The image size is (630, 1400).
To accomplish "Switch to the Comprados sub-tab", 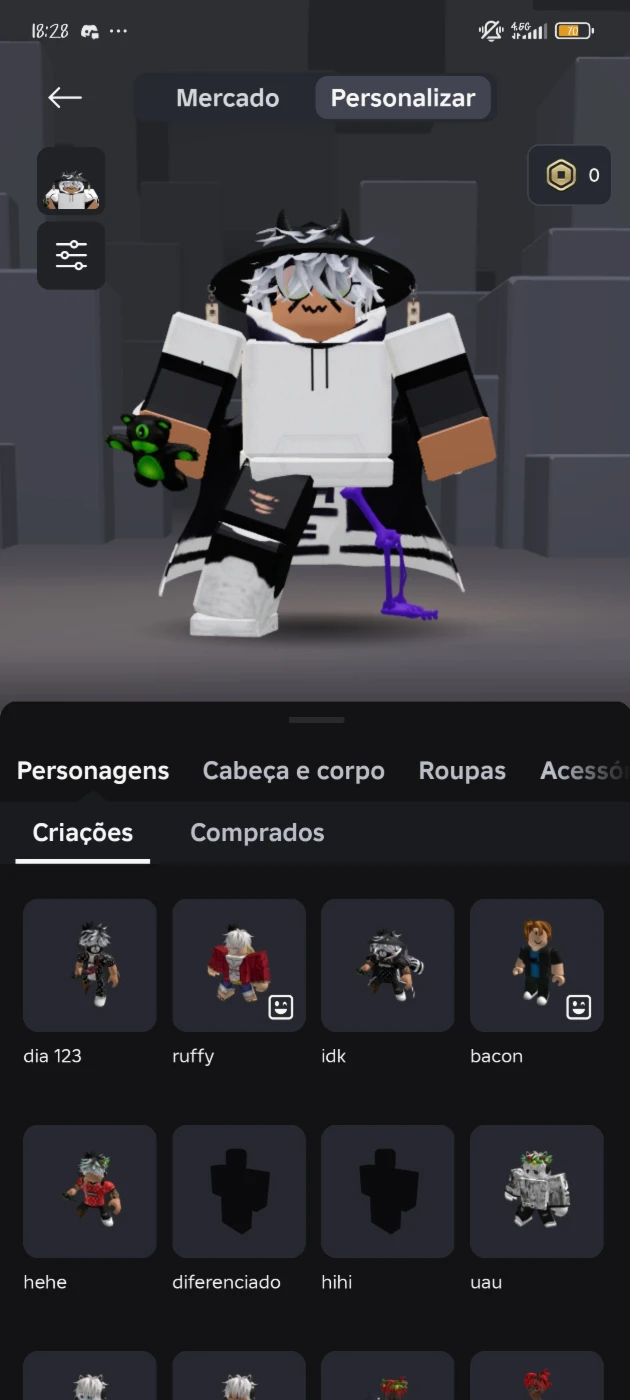I will tap(257, 832).
